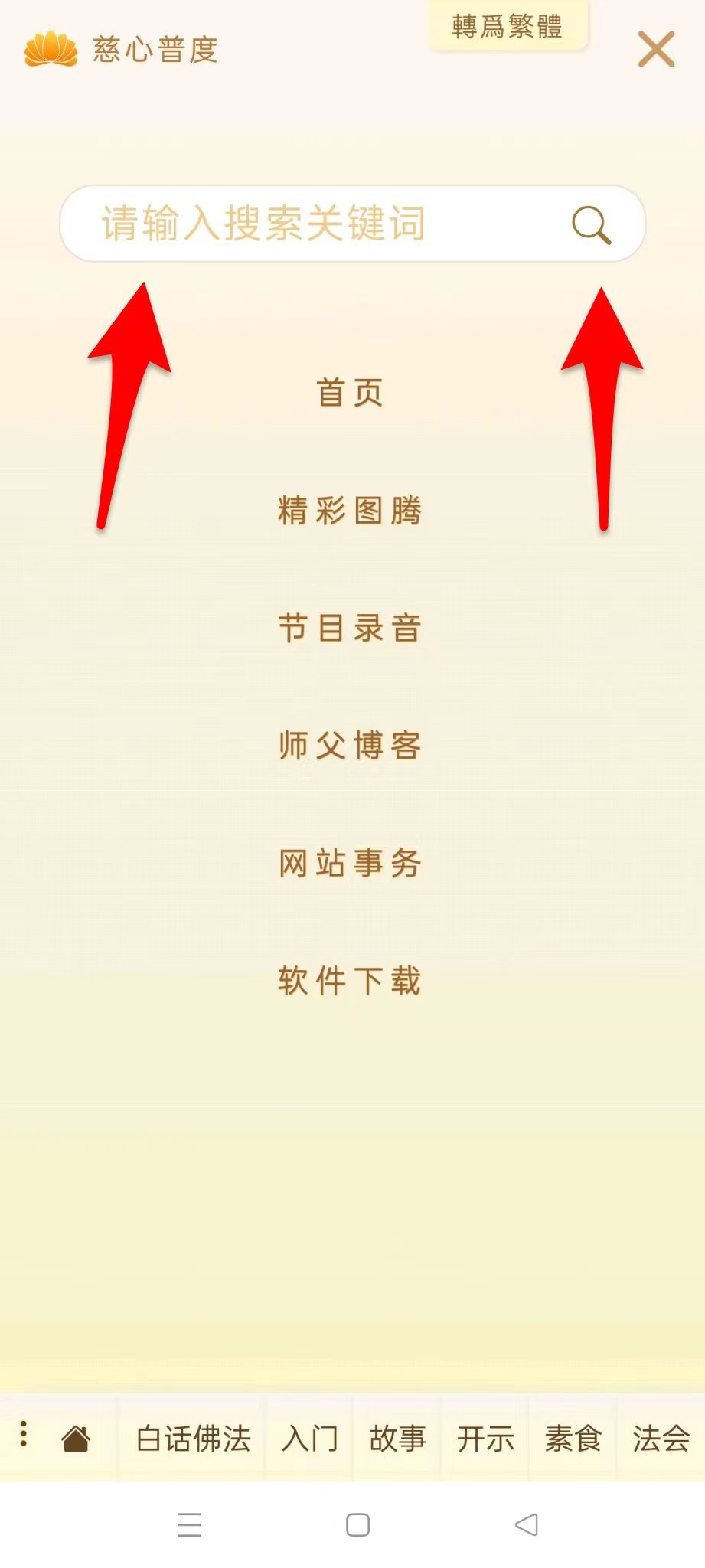Go to 节目录音
Viewport: 705px width, 1568px height.
[350, 628]
